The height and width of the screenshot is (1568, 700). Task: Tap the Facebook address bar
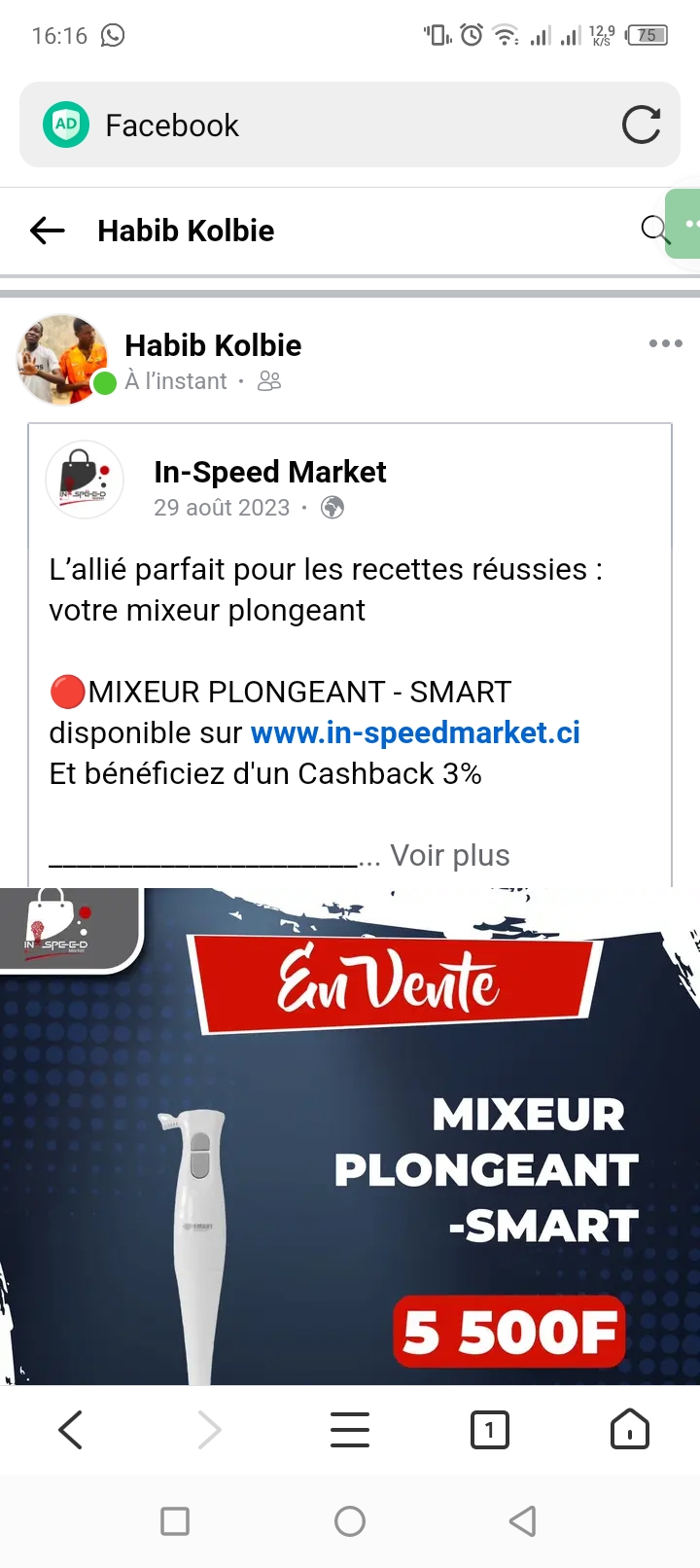pos(321,125)
